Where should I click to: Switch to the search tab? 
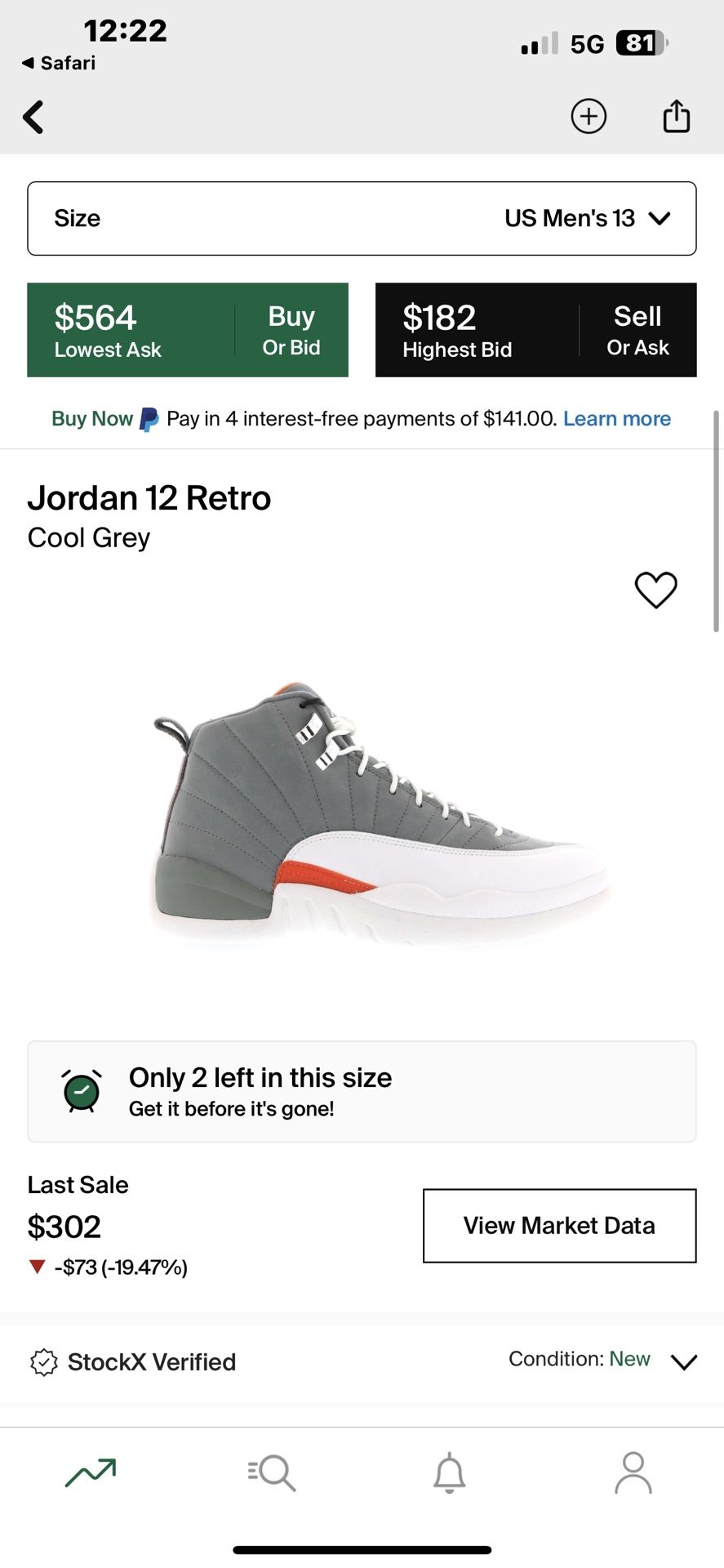coord(272,1472)
